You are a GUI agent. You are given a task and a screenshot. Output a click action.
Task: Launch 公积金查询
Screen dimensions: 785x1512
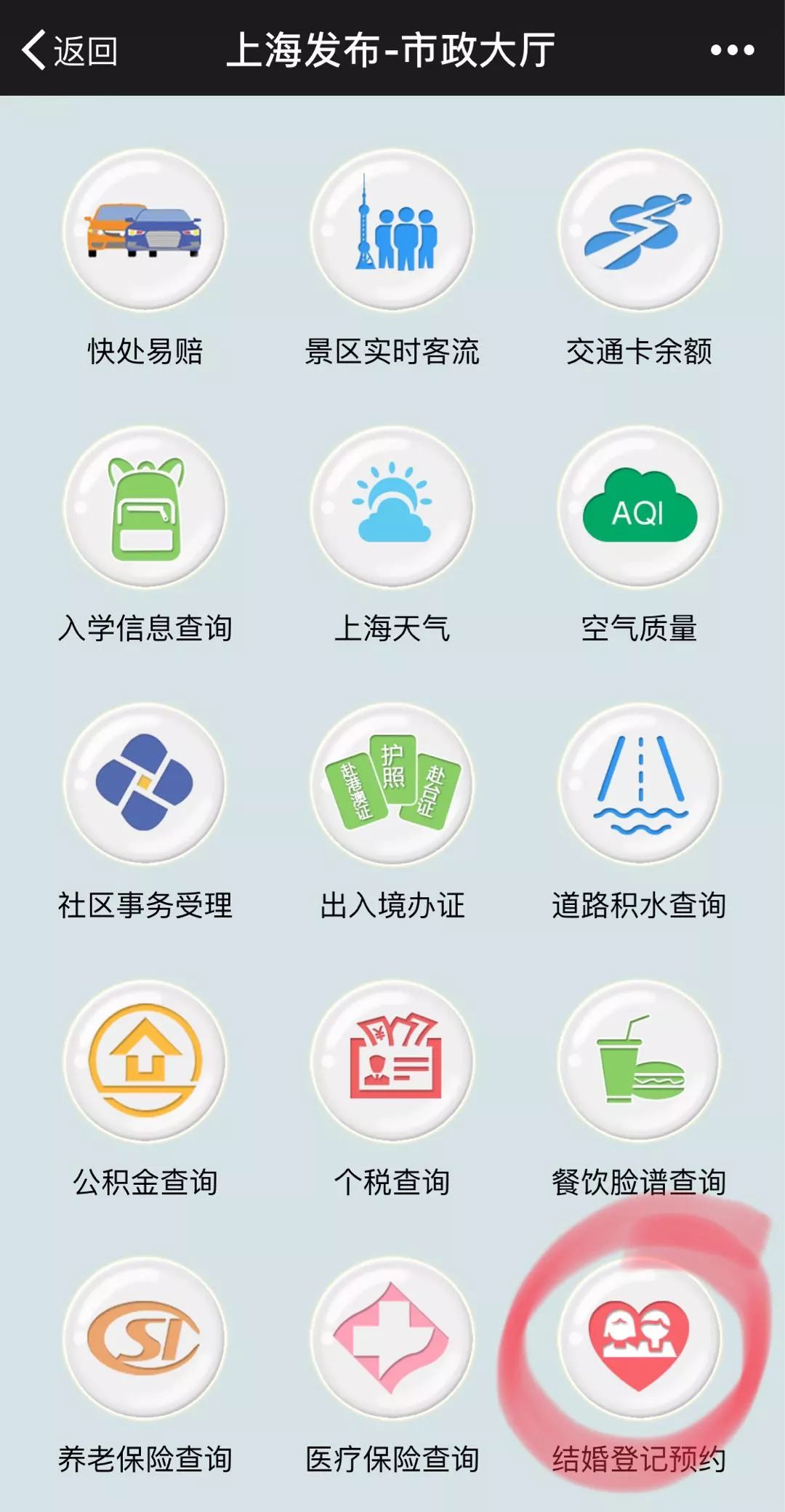(x=145, y=1061)
